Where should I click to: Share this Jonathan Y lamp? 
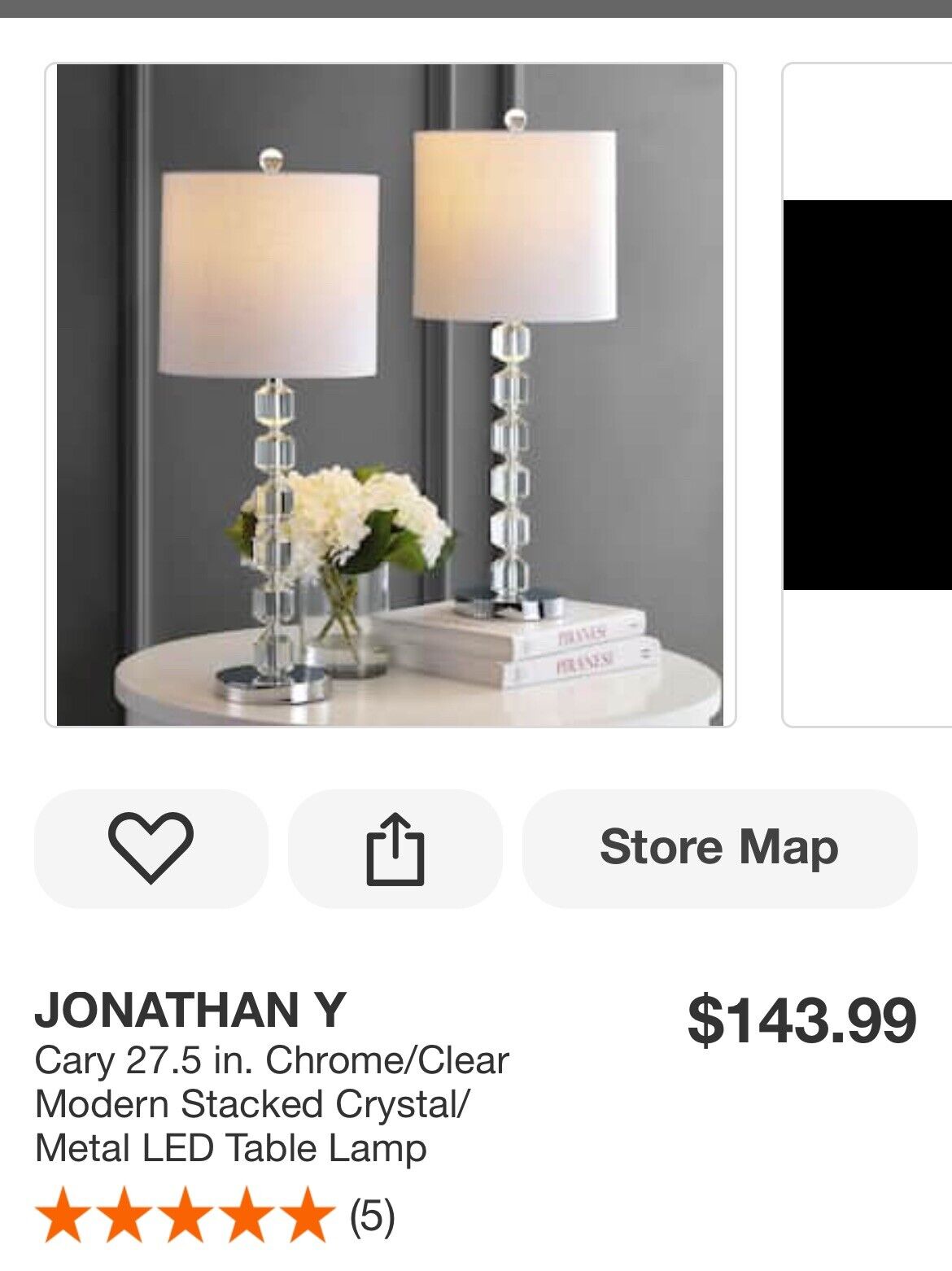click(395, 848)
